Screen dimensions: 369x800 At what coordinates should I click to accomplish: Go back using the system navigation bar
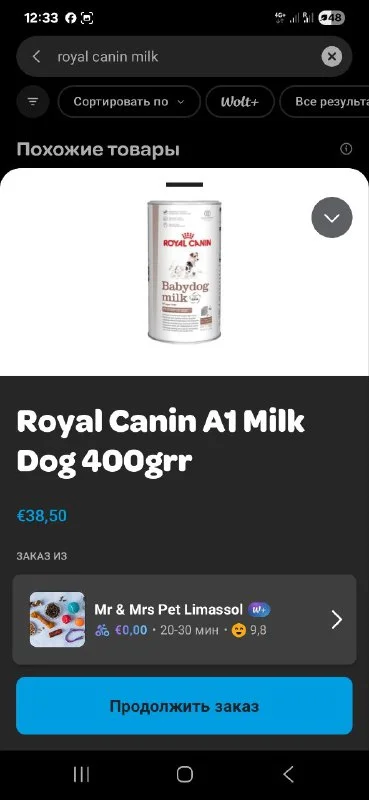click(x=288, y=774)
